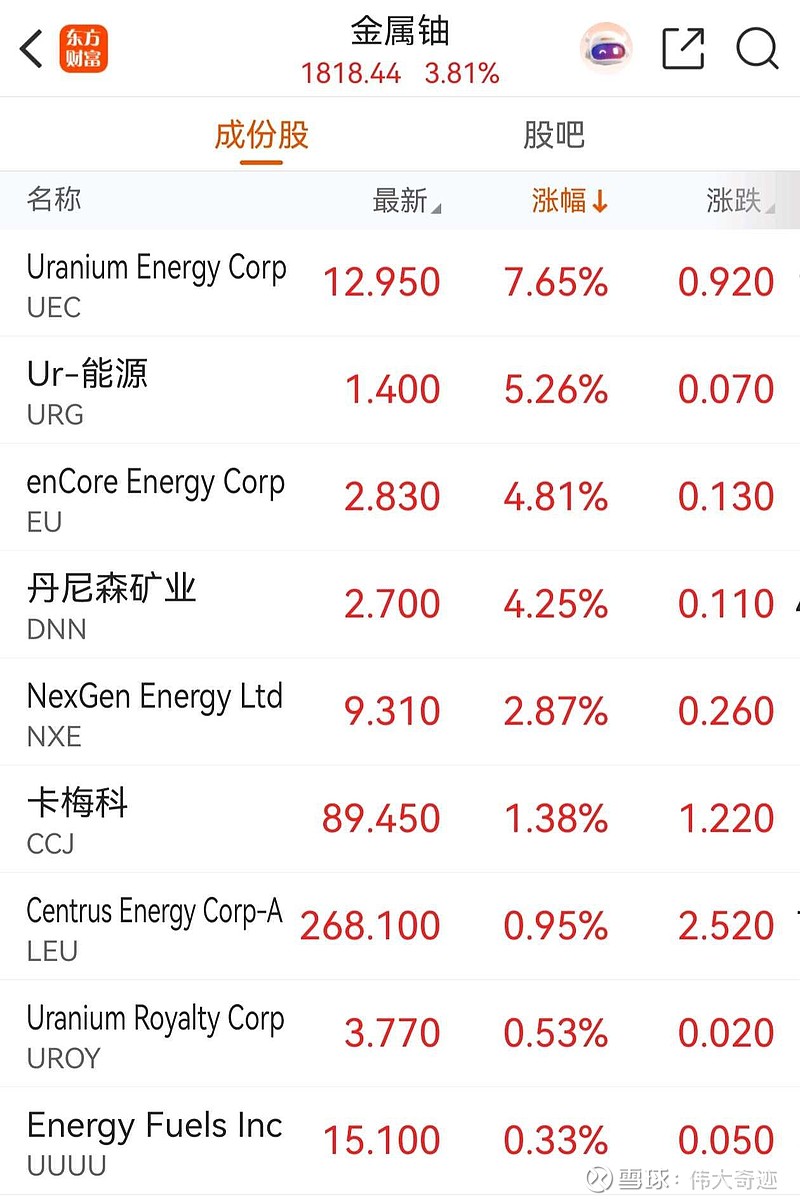This screenshot has height=1204, width=800.
Task: Share this sector page
Action: (684, 48)
